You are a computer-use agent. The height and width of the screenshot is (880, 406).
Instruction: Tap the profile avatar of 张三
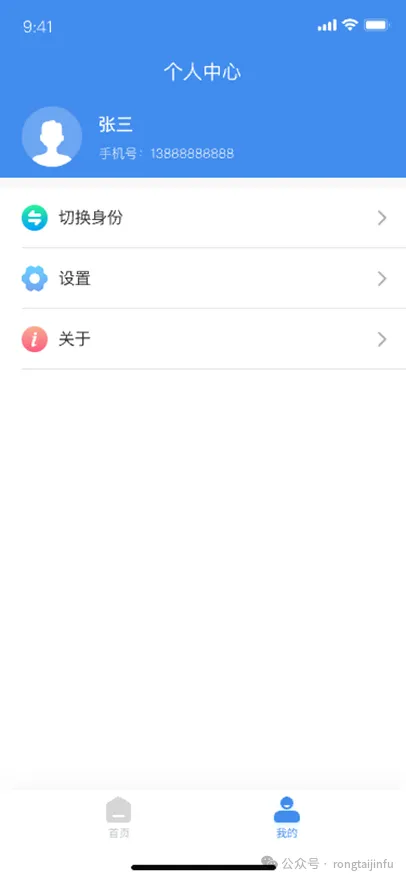(x=52, y=137)
